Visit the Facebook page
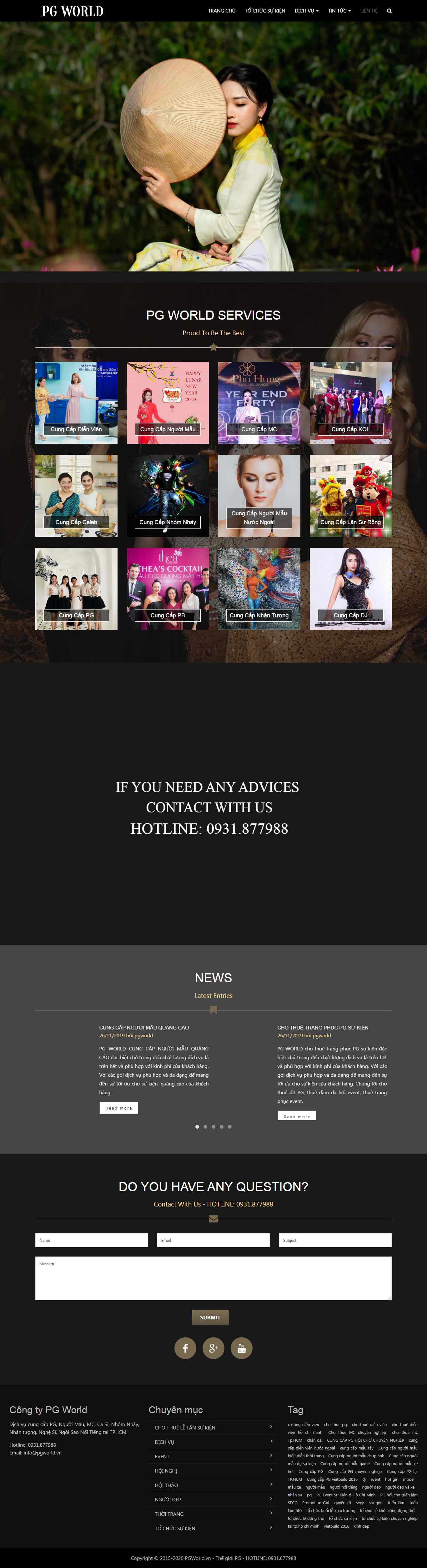 tap(185, 1348)
